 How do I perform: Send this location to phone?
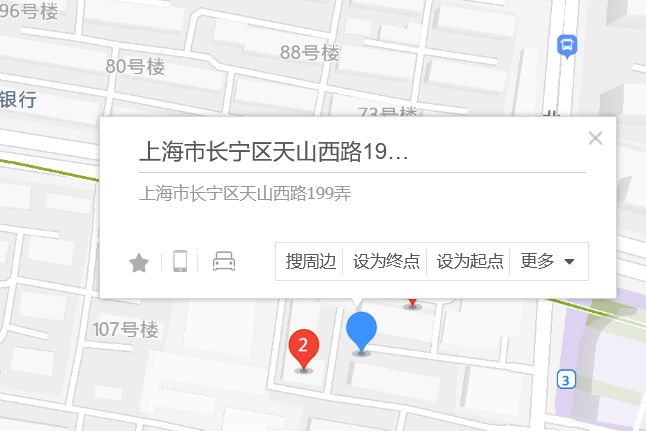tap(180, 262)
